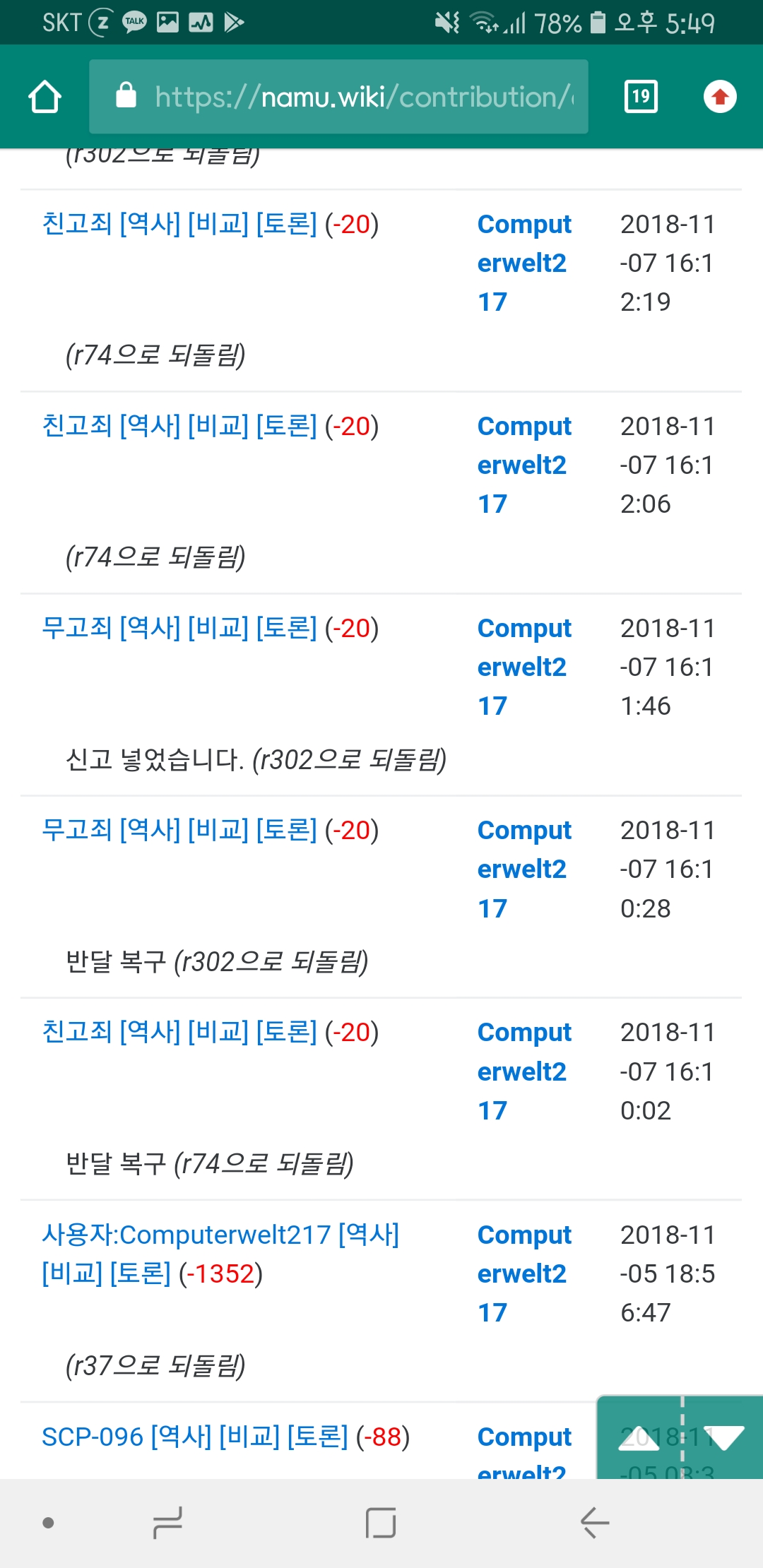This screenshot has height=1568, width=763.
Task: Open the SCP-096 article link
Action: [x=93, y=1437]
